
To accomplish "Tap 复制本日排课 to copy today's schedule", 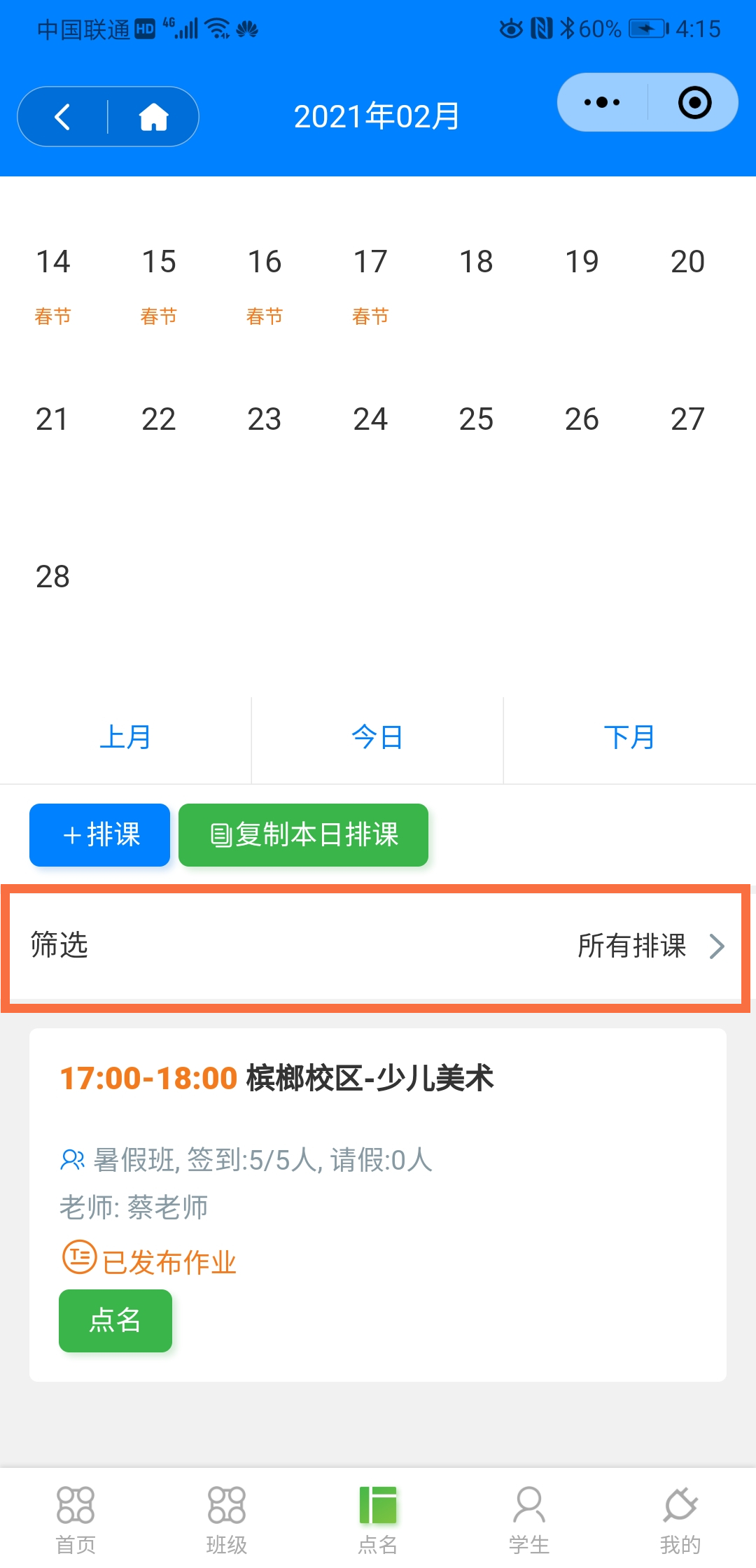I will [303, 835].
